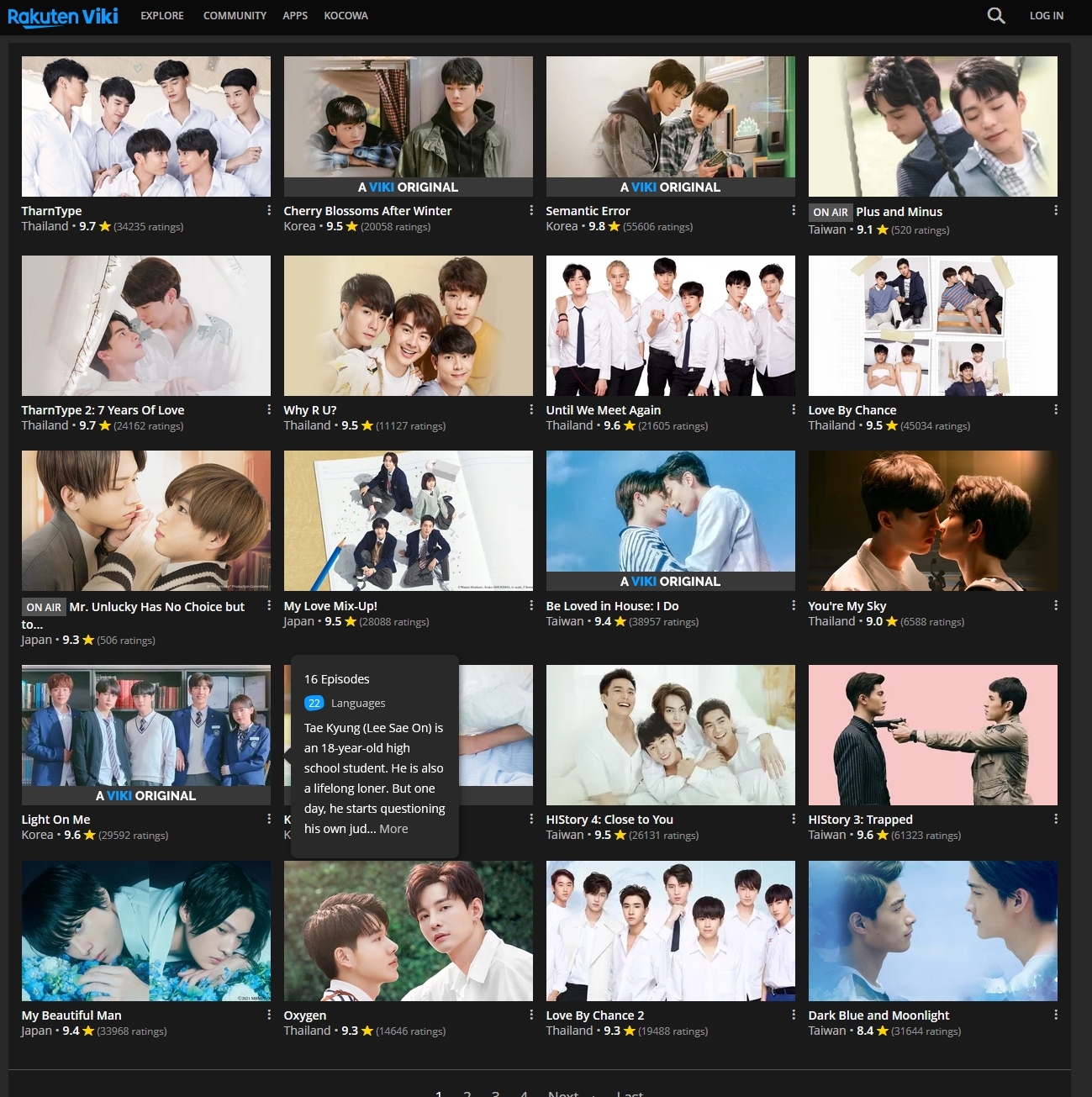Open the search icon in header

[x=995, y=15]
